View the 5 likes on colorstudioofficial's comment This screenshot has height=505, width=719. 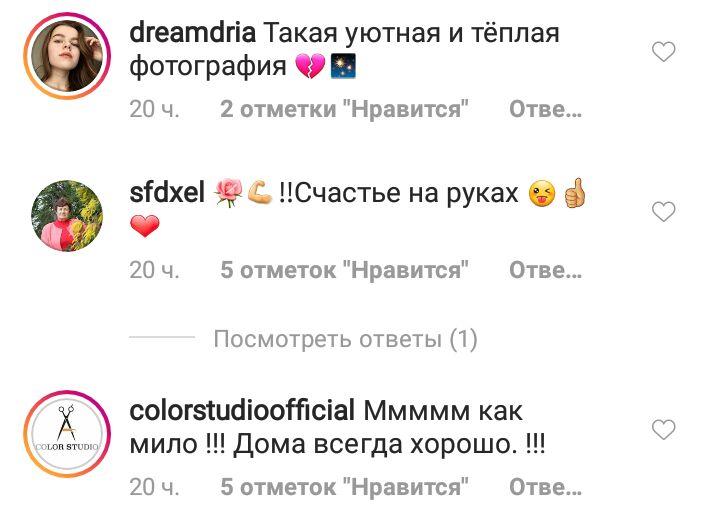(x=344, y=487)
